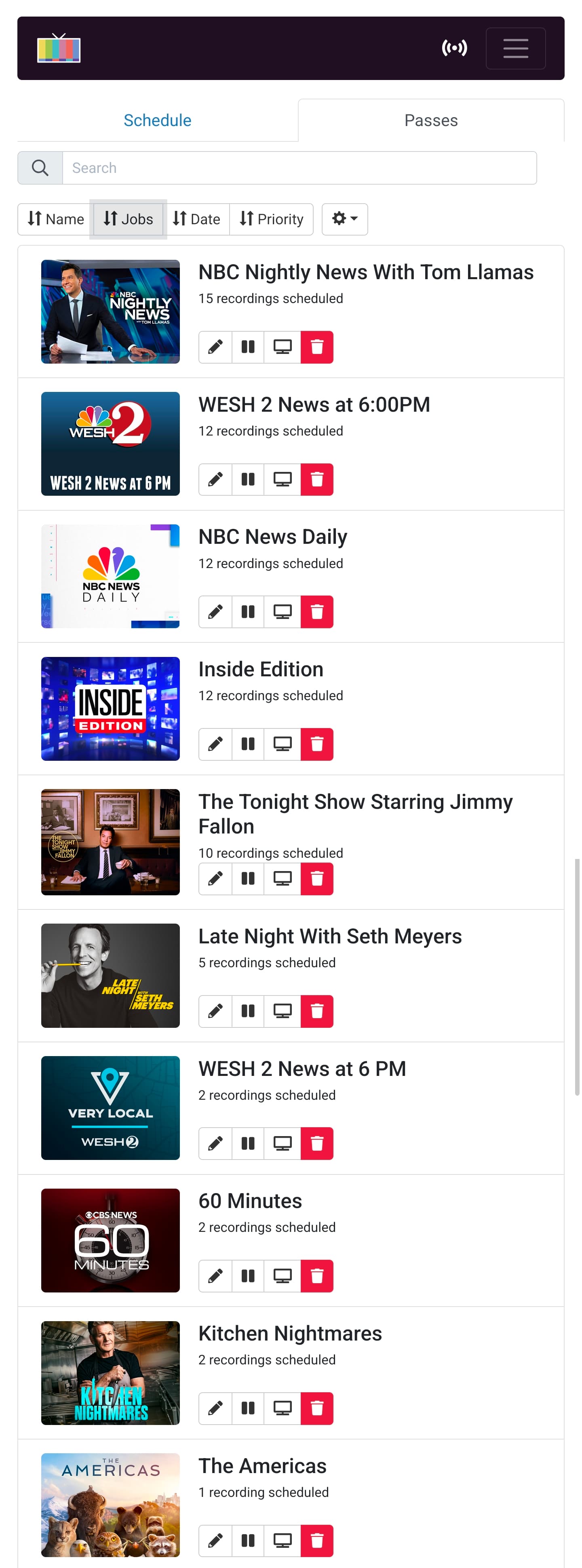
Task: Expand the gear settings dropdown
Action: (345, 219)
